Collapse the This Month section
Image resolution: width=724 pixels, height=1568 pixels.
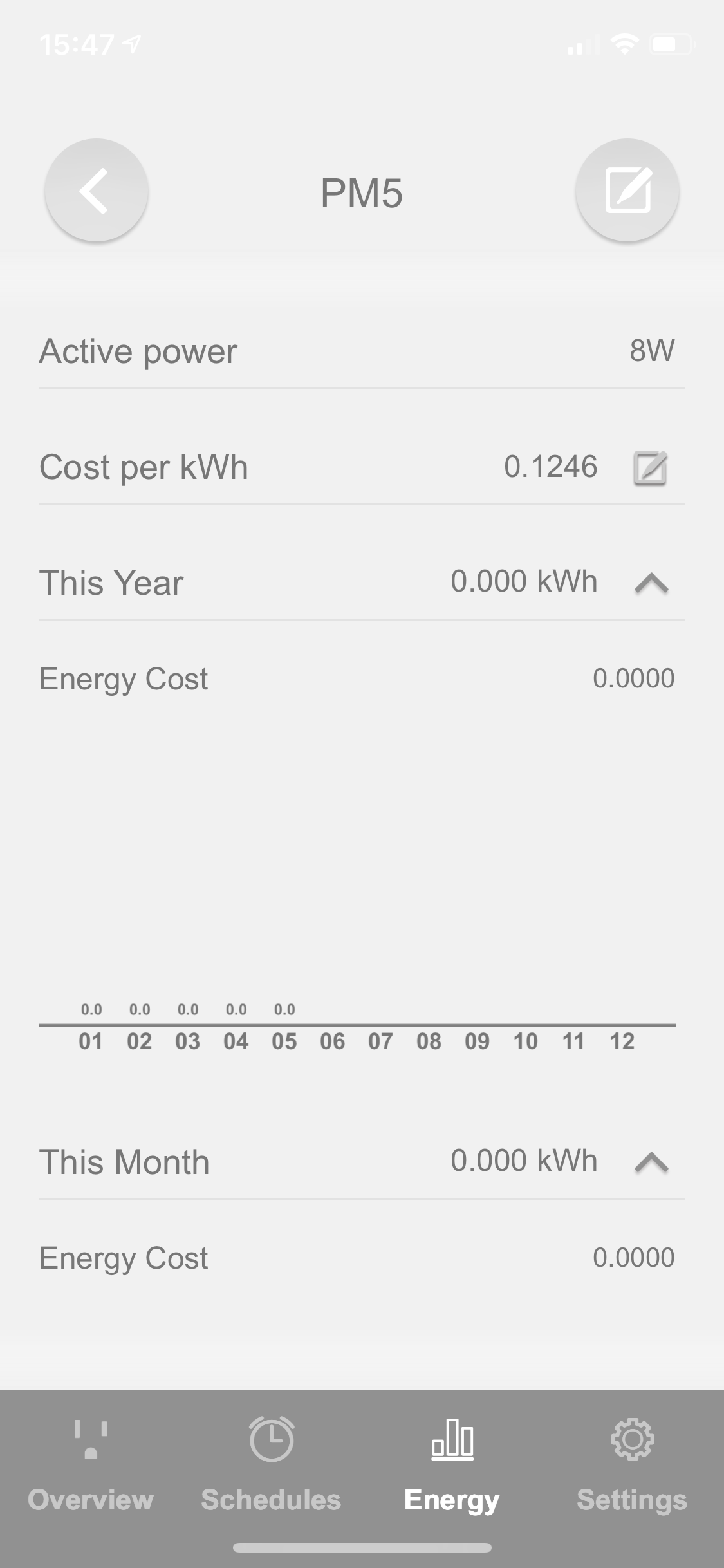651,1162
